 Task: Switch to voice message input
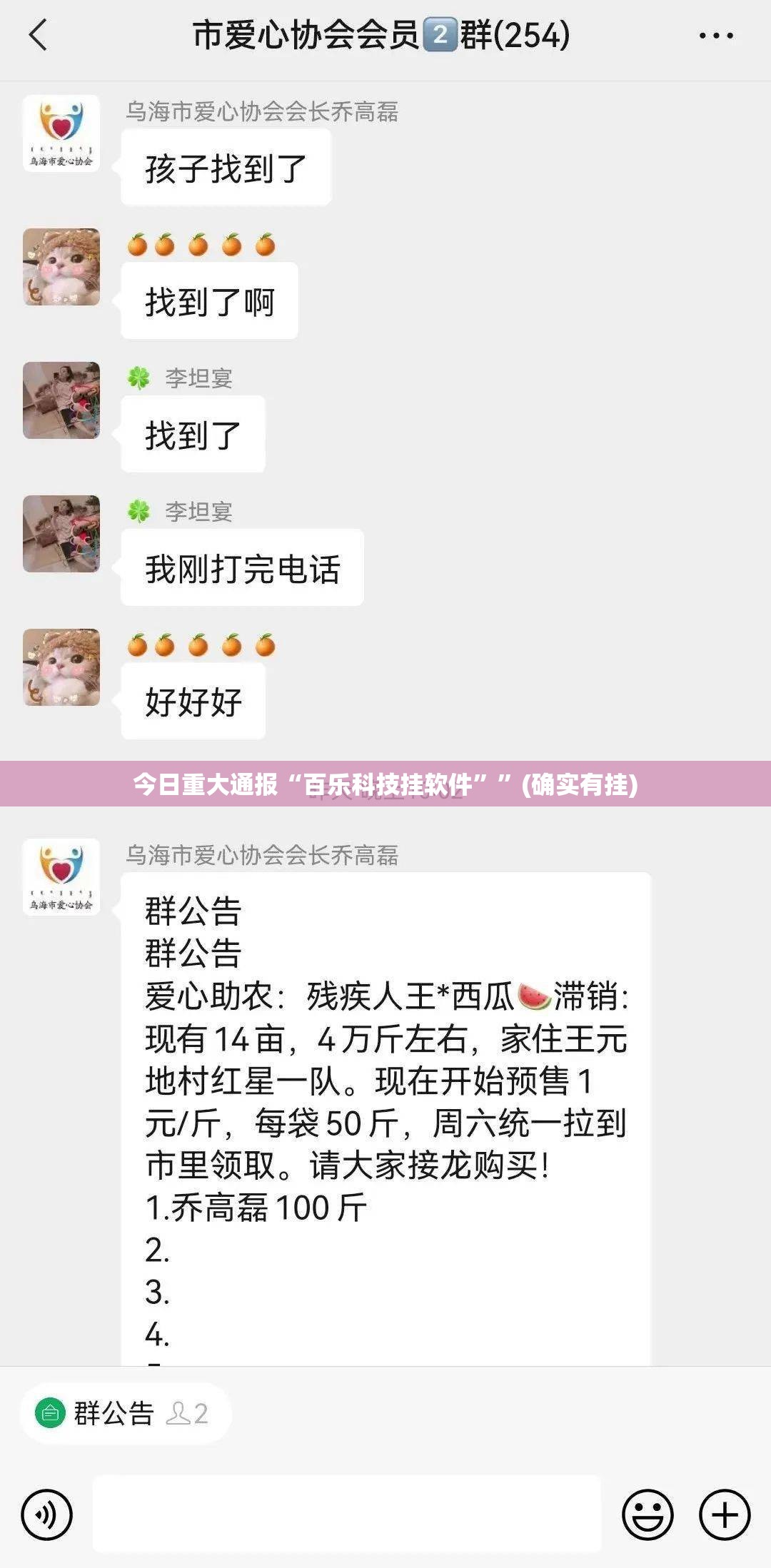[47, 1514]
